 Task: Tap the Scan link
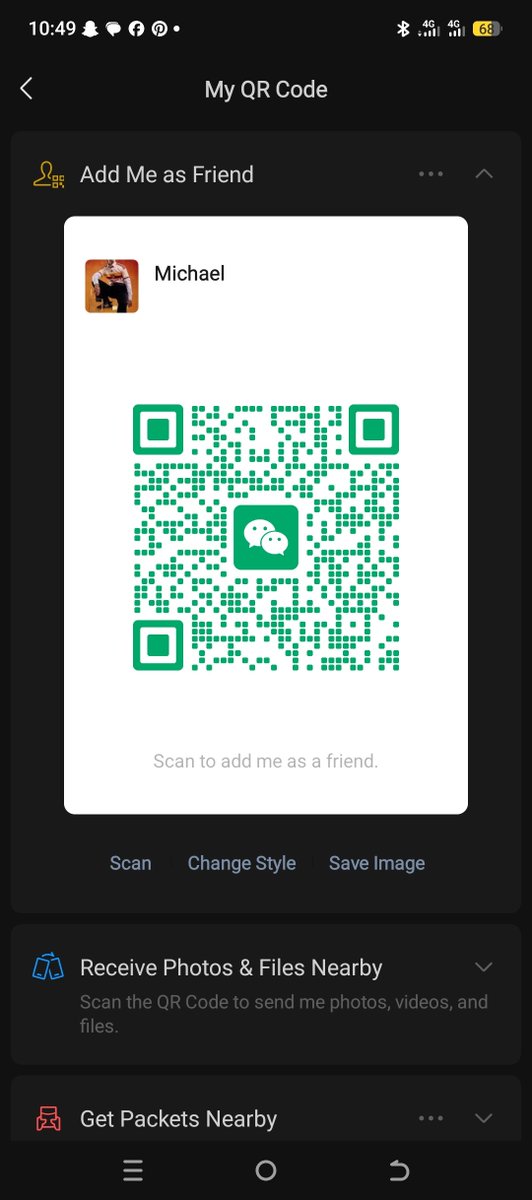click(x=131, y=863)
